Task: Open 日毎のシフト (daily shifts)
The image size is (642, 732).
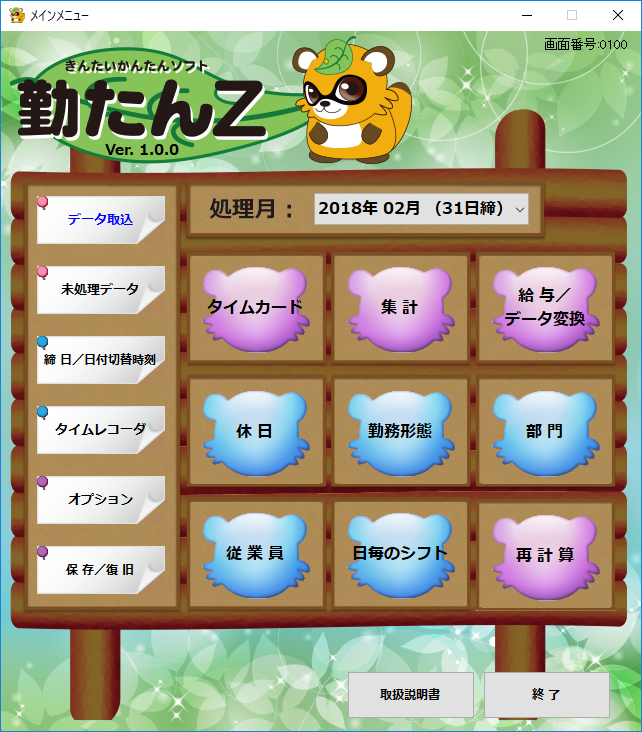Action: click(x=400, y=553)
